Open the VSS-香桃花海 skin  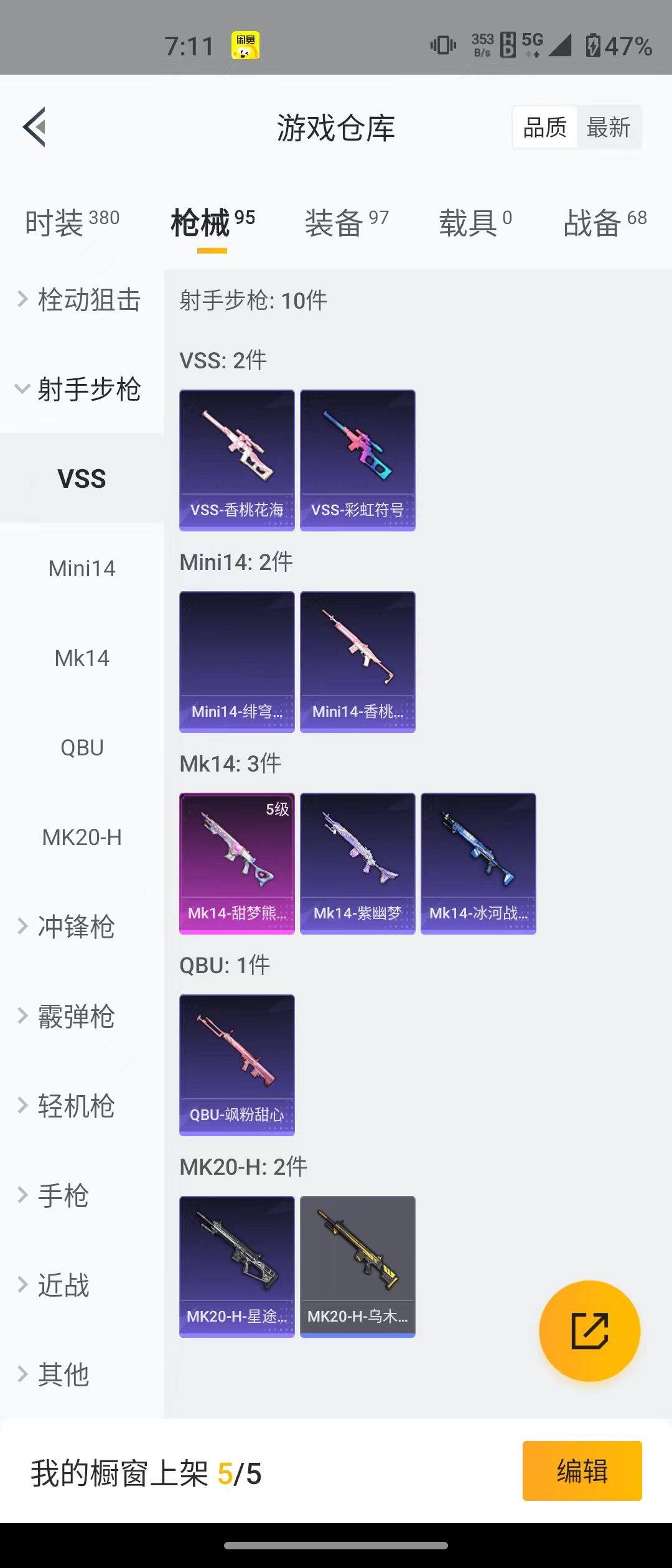coord(237,460)
